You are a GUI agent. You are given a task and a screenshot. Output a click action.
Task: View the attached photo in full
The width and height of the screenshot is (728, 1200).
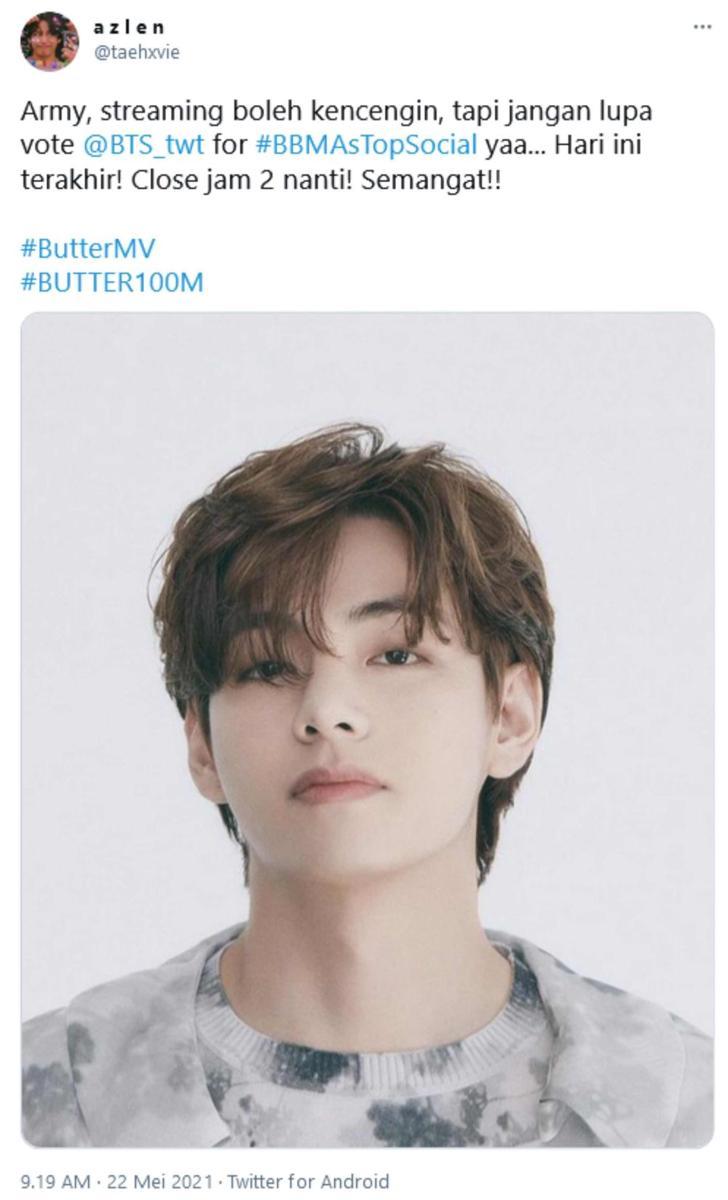(367, 730)
